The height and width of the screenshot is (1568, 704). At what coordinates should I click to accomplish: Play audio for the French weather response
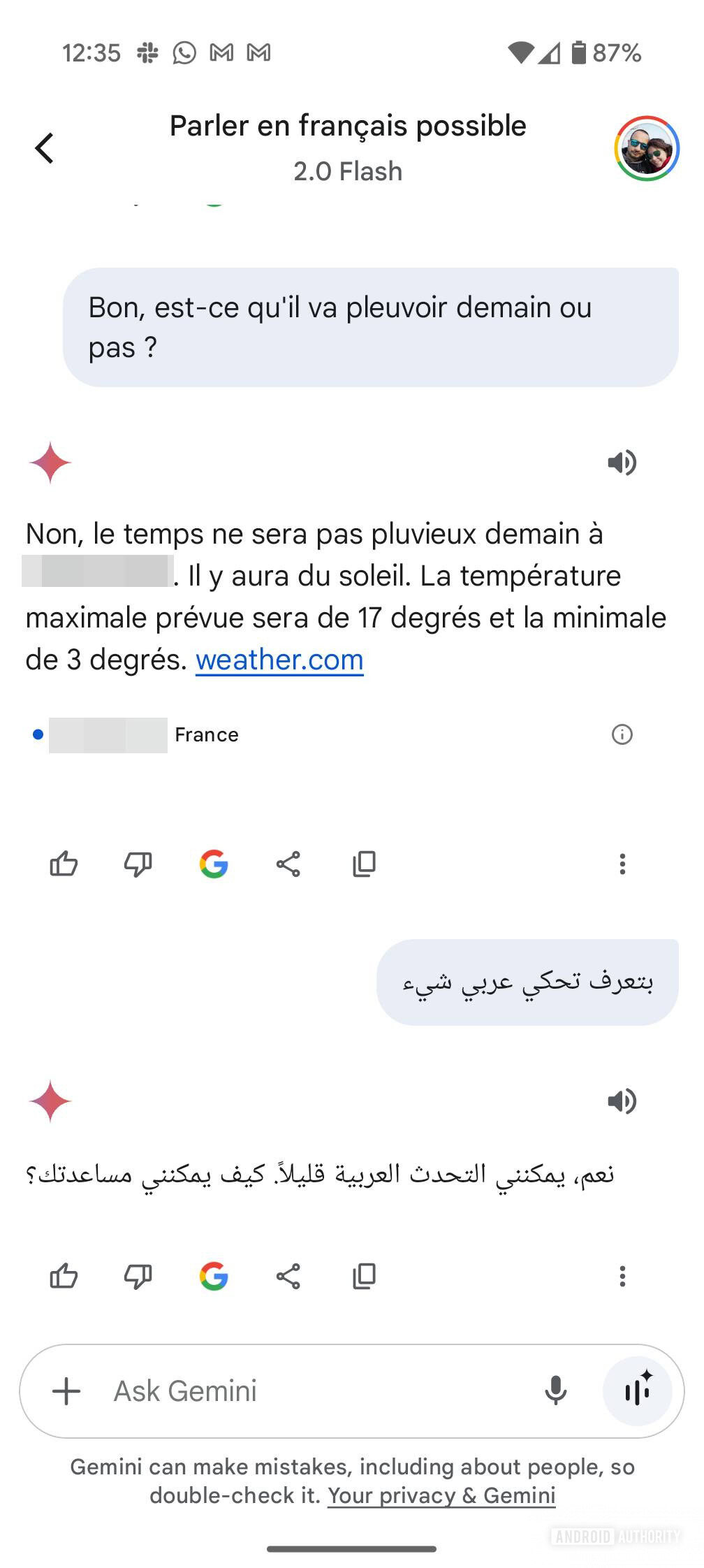(x=622, y=463)
